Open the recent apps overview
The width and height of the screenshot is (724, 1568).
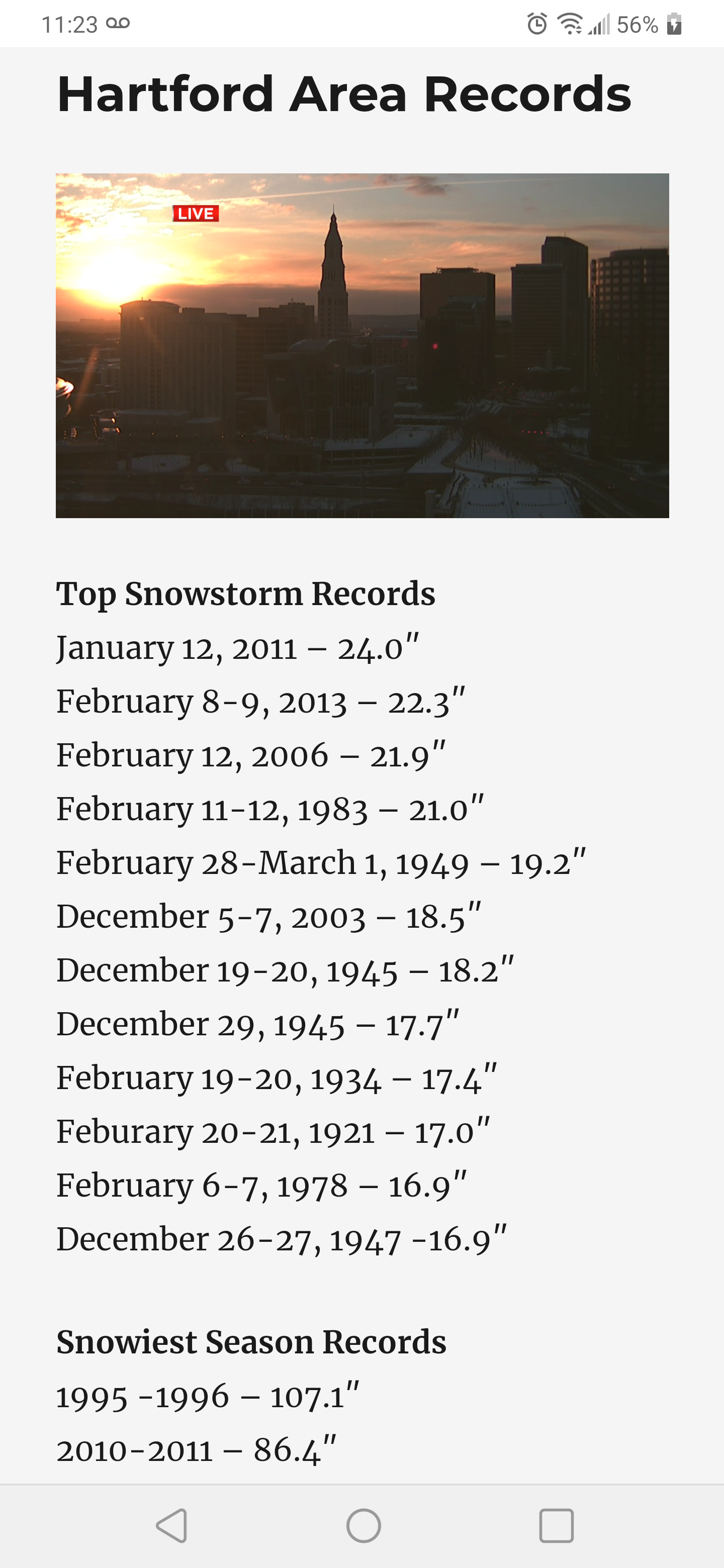coord(556,1525)
